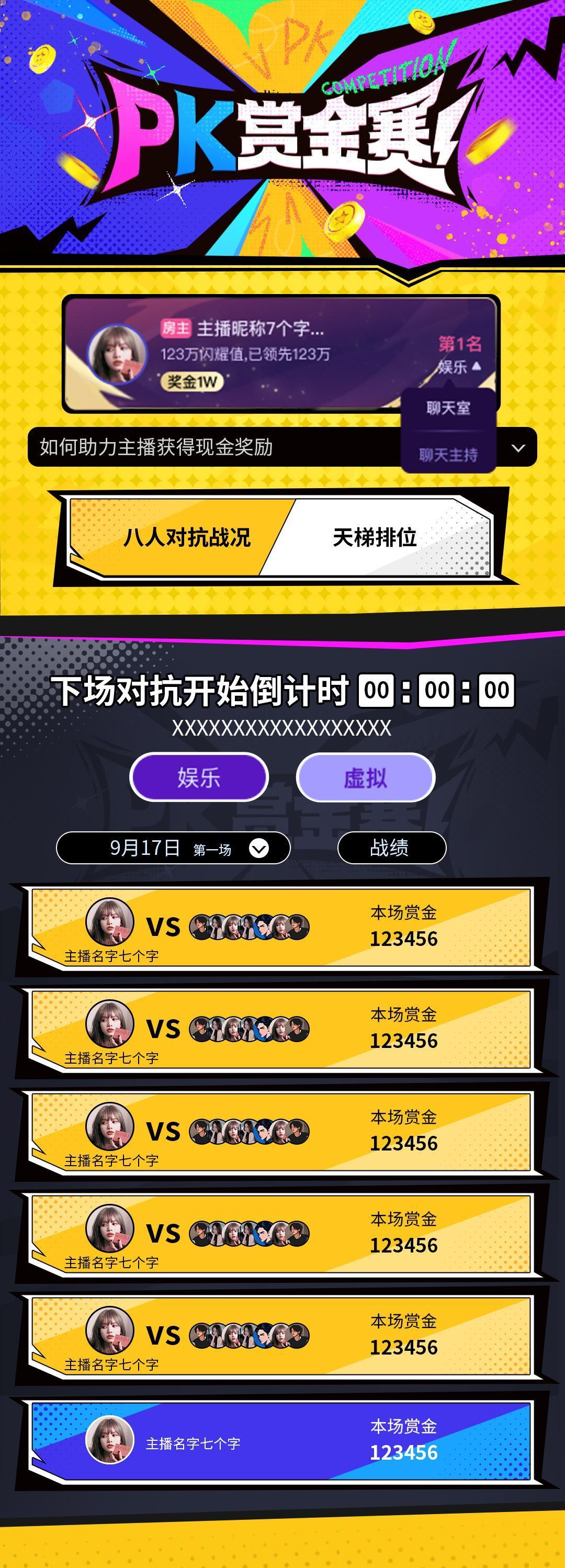The width and height of the screenshot is (565, 1568).
Task: Select the 虚拟 category pill
Action: [x=365, y=777]
